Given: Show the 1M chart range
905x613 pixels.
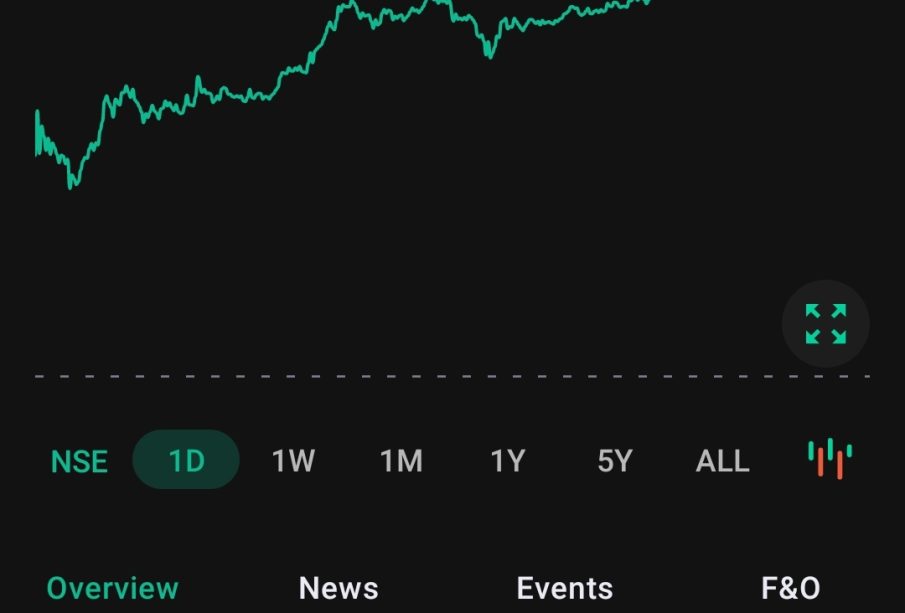Looking at the screenshot, I should coord(400,461).
